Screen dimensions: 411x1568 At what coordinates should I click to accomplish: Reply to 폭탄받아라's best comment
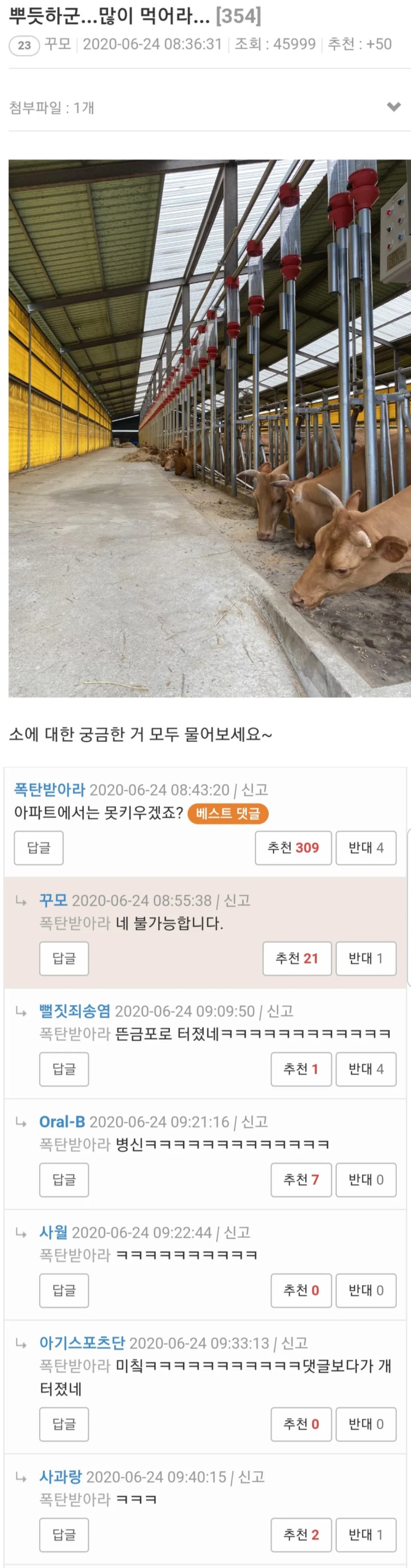(38, 847)
